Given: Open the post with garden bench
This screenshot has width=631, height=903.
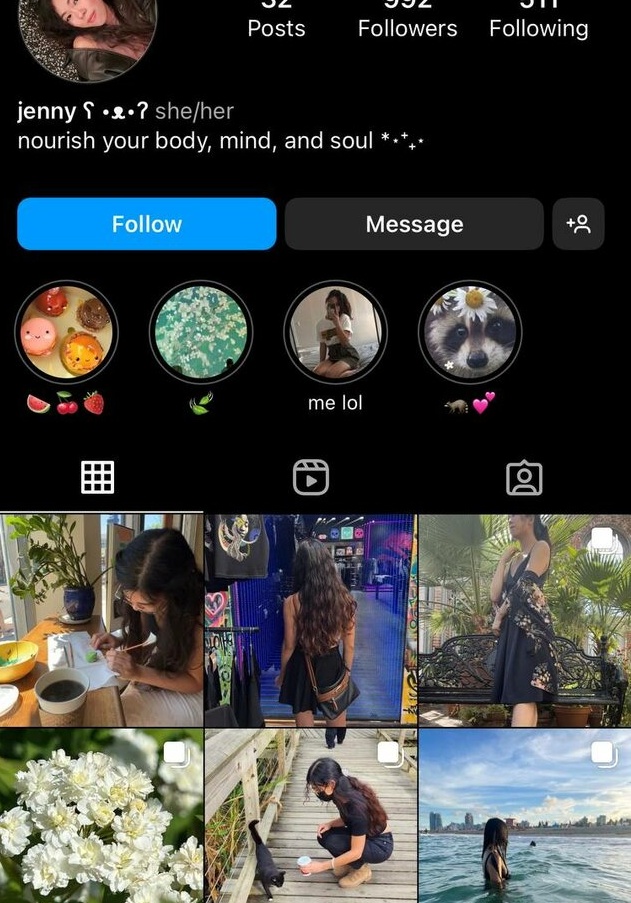Looking at the screenshot, I should (524, 620).
